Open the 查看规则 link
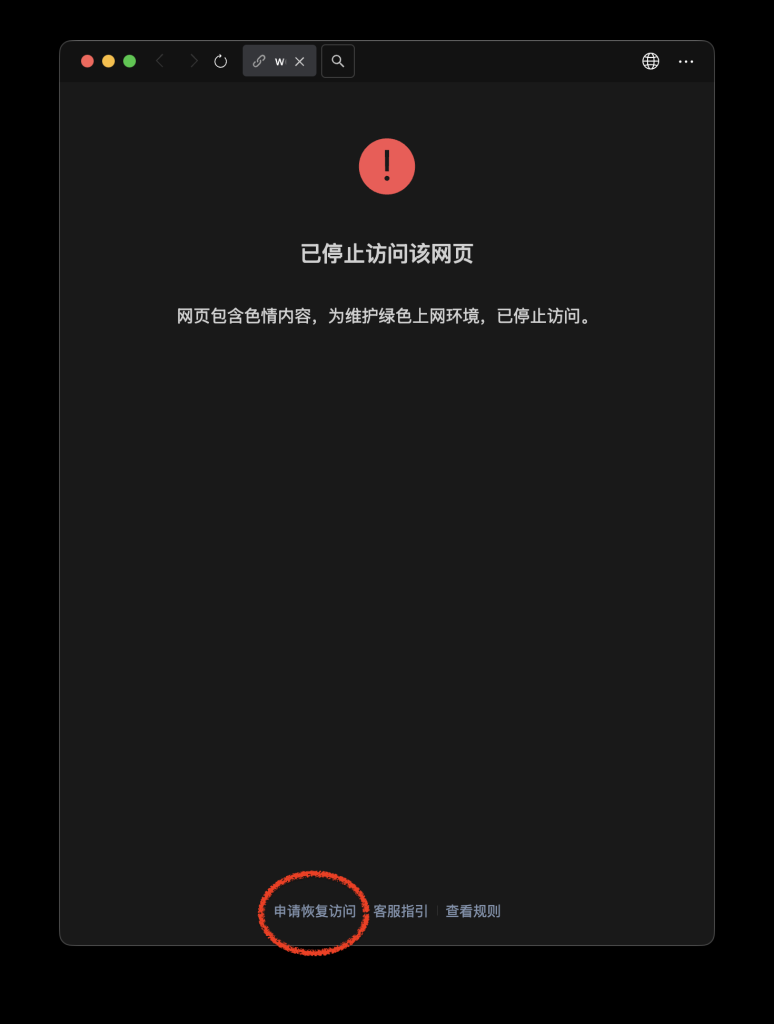 click(473, 911)
